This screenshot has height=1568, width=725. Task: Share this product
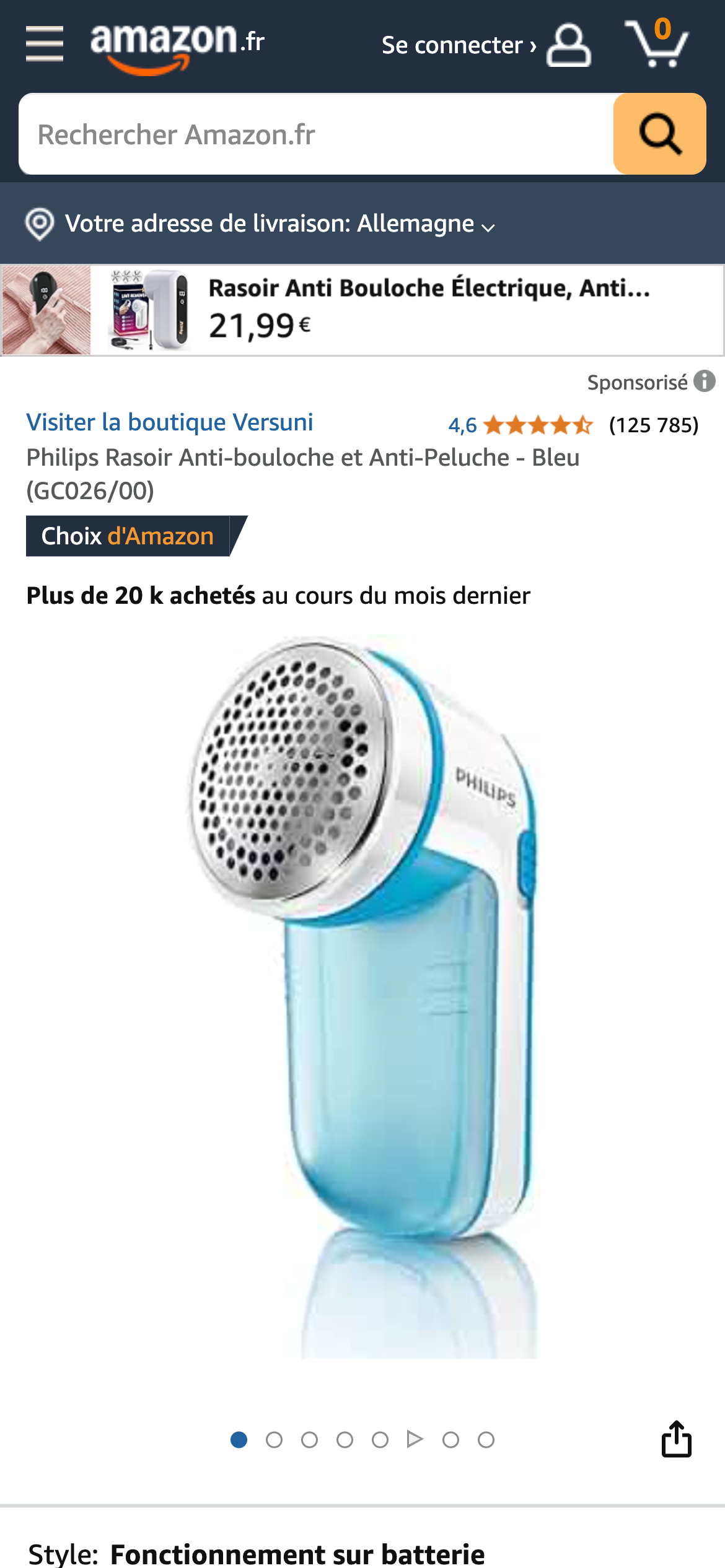pyautogui.click(x=676, y=1439)
